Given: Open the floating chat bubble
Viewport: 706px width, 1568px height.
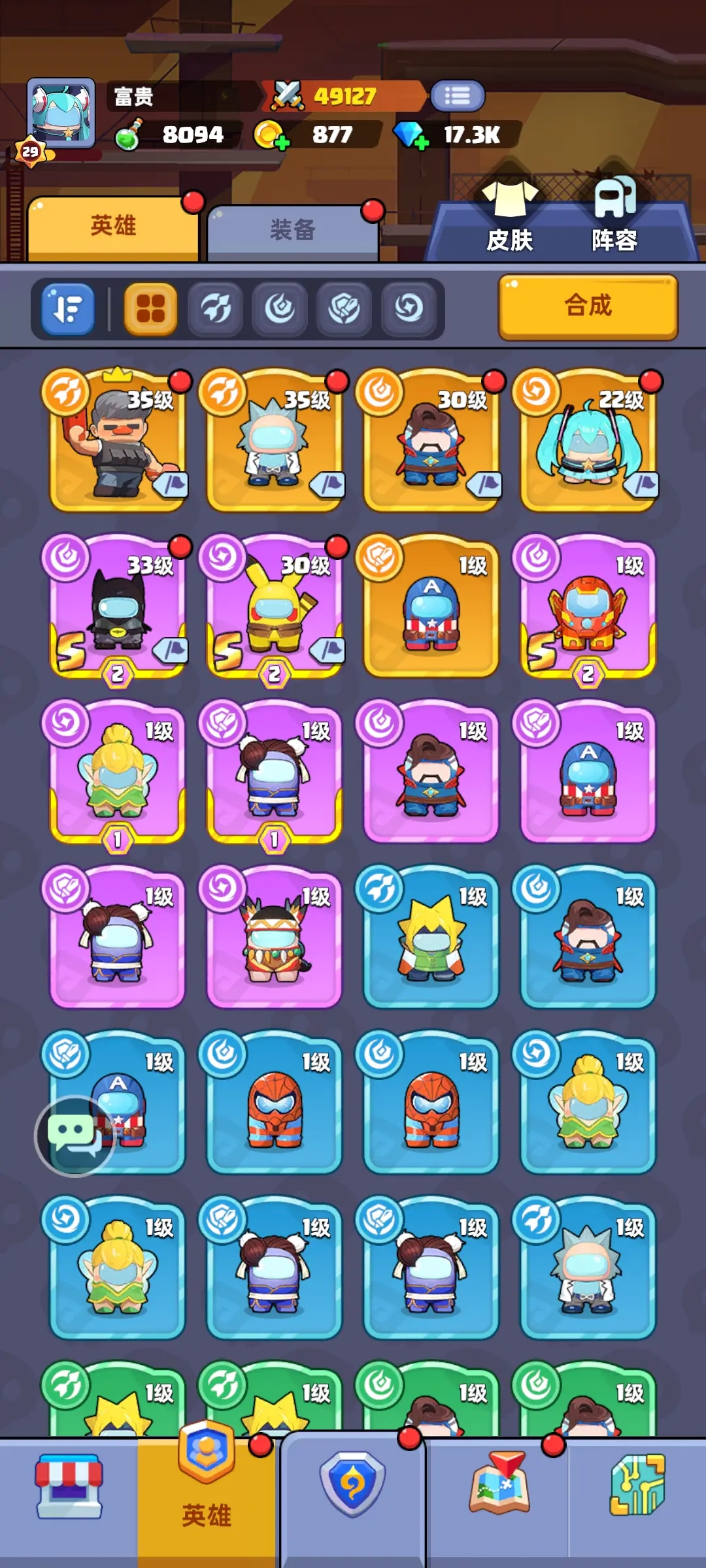Looking at the screenshot, I should pos(75,1135).
